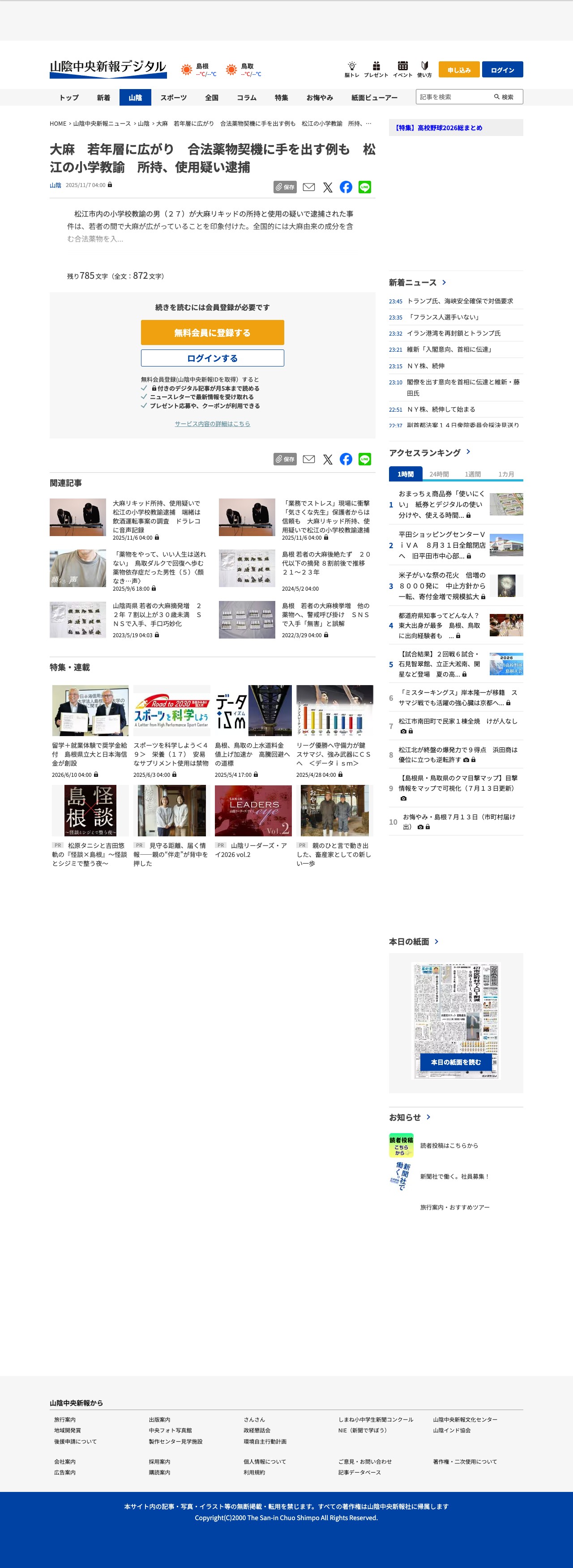The height and width of the screenshot is (1568, 573).
Task: Tap the ログインする button in paywall box
Action: click(x=213, y=358)
